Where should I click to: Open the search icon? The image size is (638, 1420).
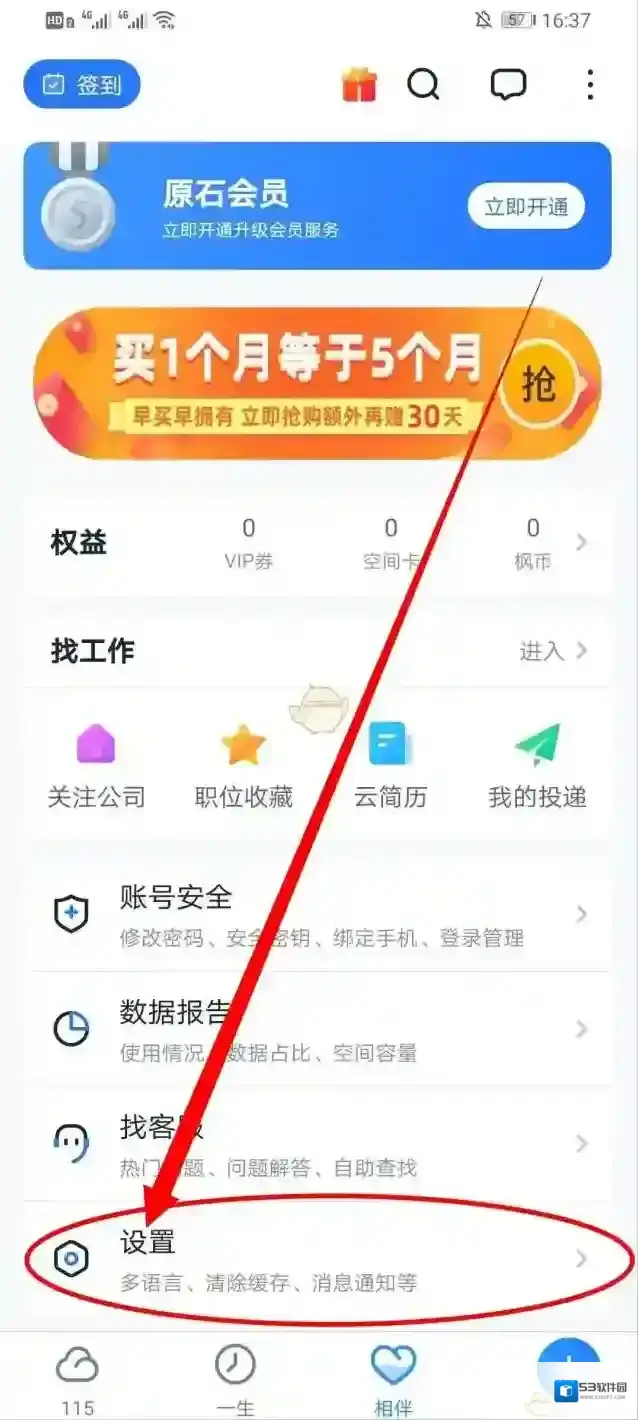click(x=423, y=85)
